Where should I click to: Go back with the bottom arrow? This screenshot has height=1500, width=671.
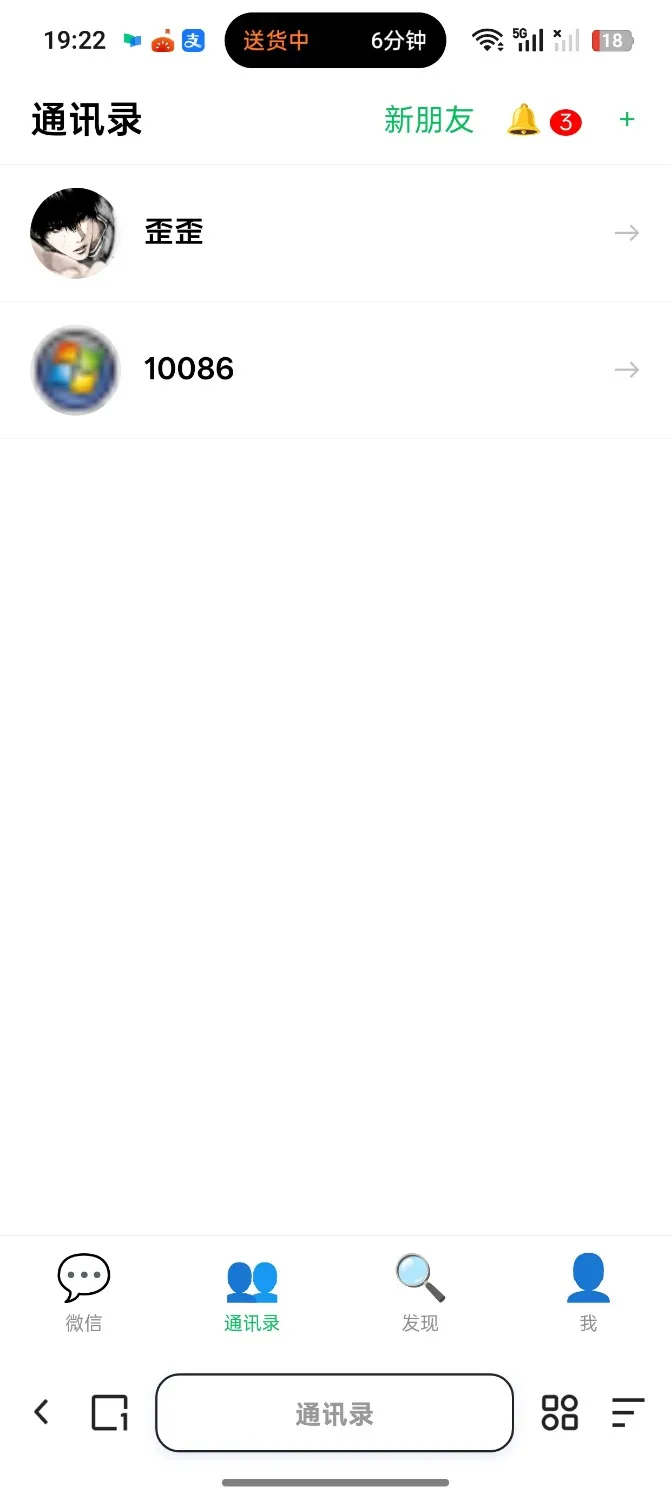(x=41, y=1412)
